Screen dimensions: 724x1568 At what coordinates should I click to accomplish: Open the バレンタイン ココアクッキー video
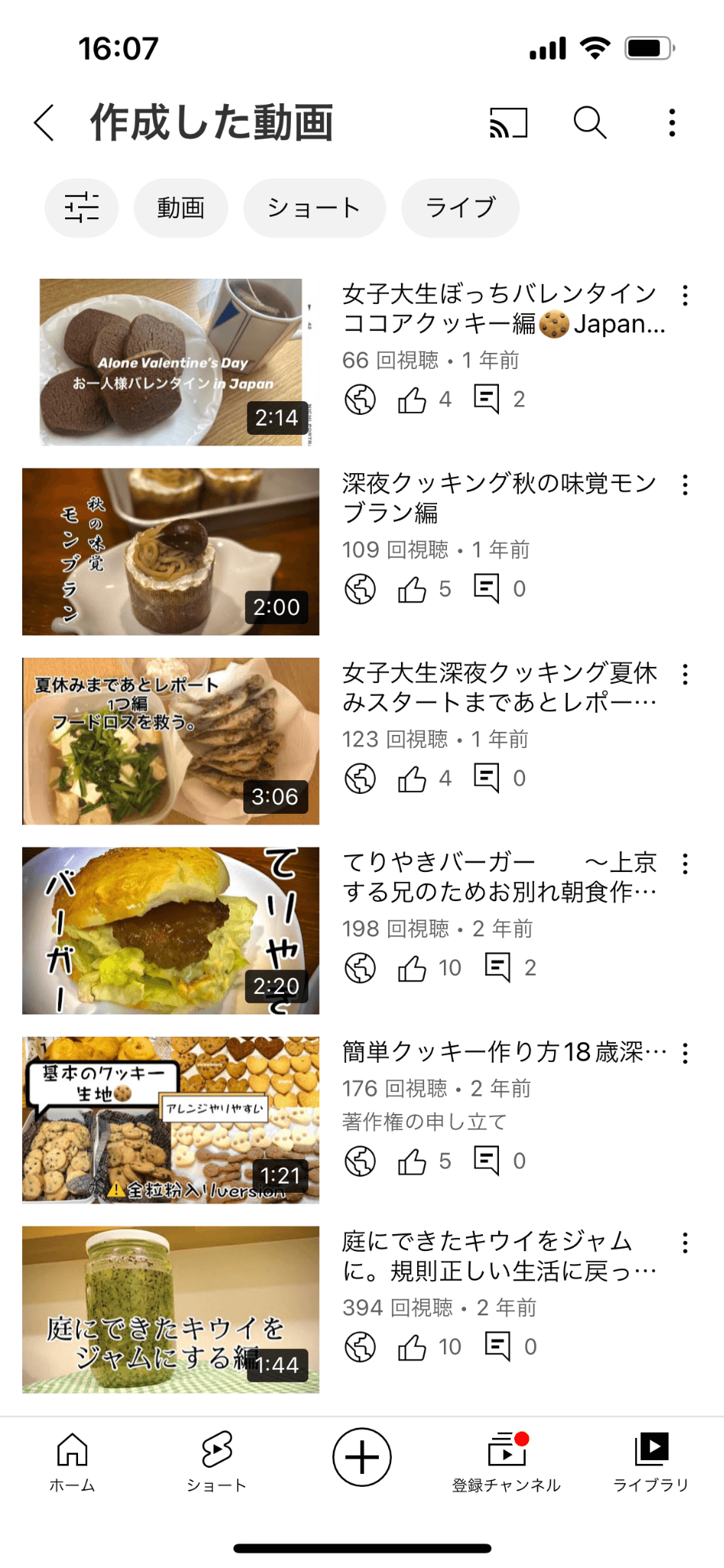tap(171, 362)
